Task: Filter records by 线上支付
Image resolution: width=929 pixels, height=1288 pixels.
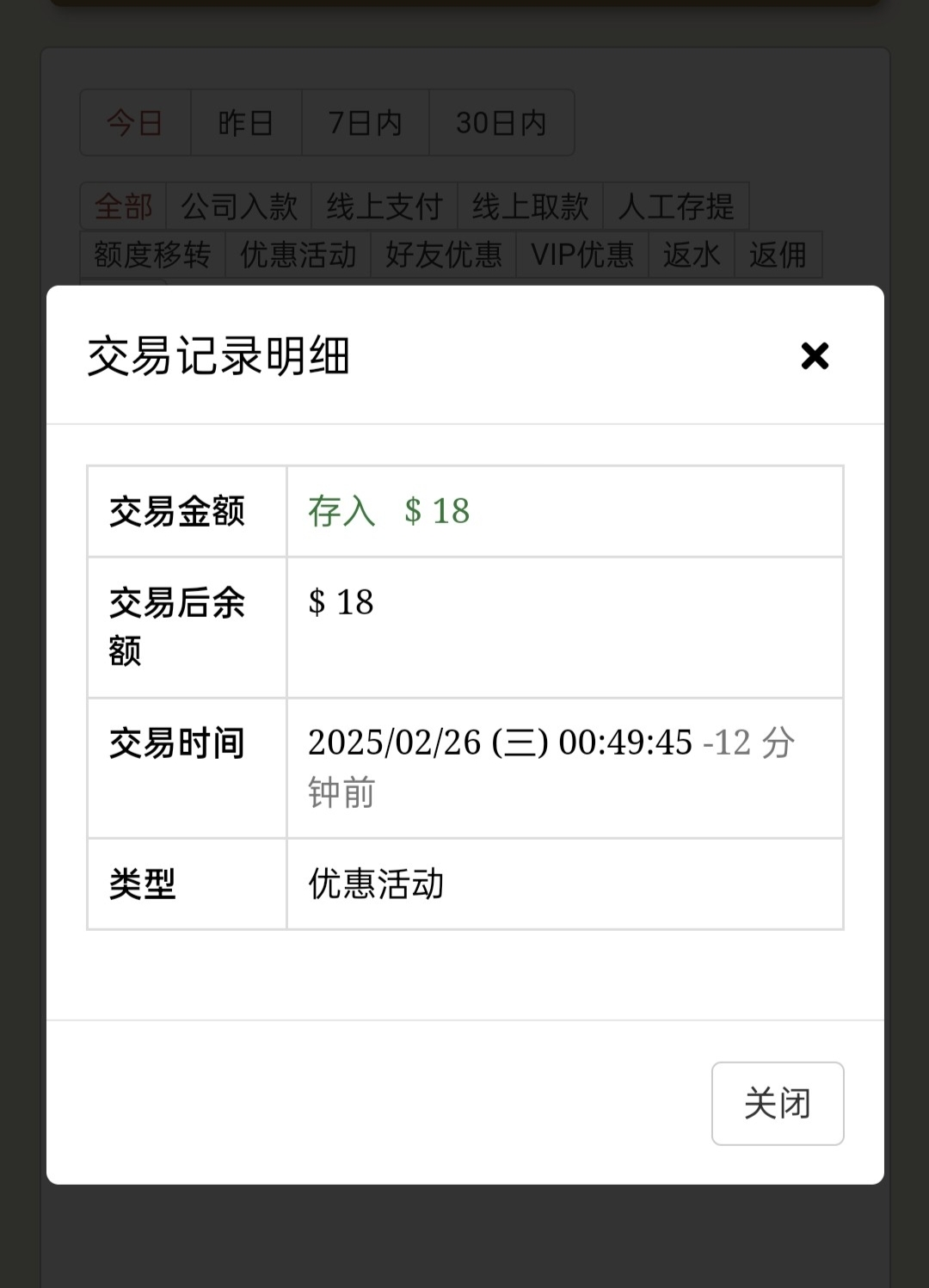Action: 385,206
